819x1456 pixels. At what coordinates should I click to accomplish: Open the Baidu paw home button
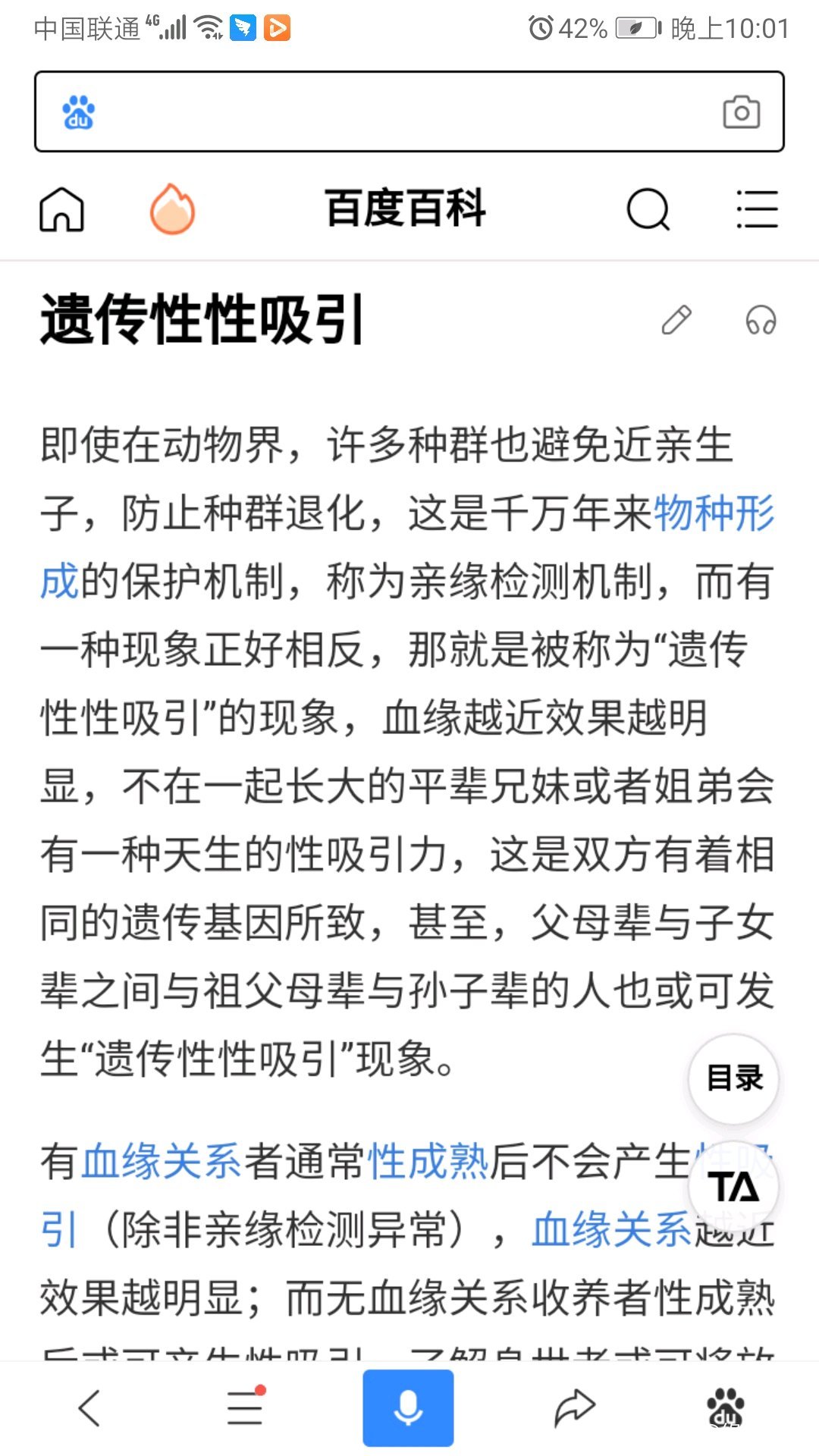coord(725,1408)
